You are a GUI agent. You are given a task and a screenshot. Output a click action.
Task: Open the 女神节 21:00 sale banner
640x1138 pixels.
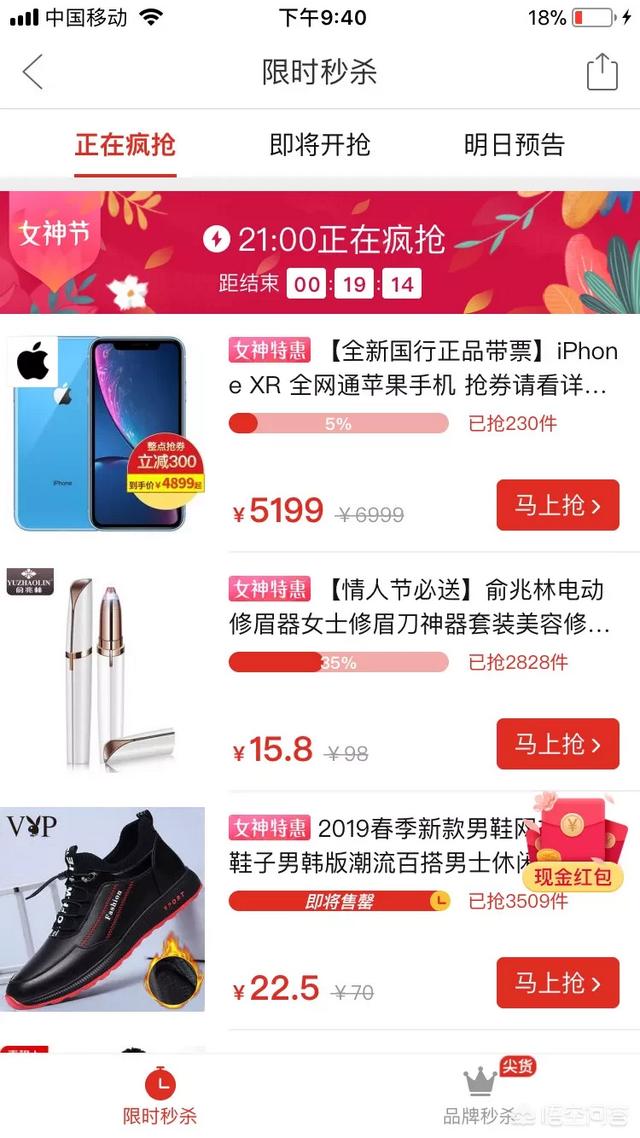click(320, 253)
